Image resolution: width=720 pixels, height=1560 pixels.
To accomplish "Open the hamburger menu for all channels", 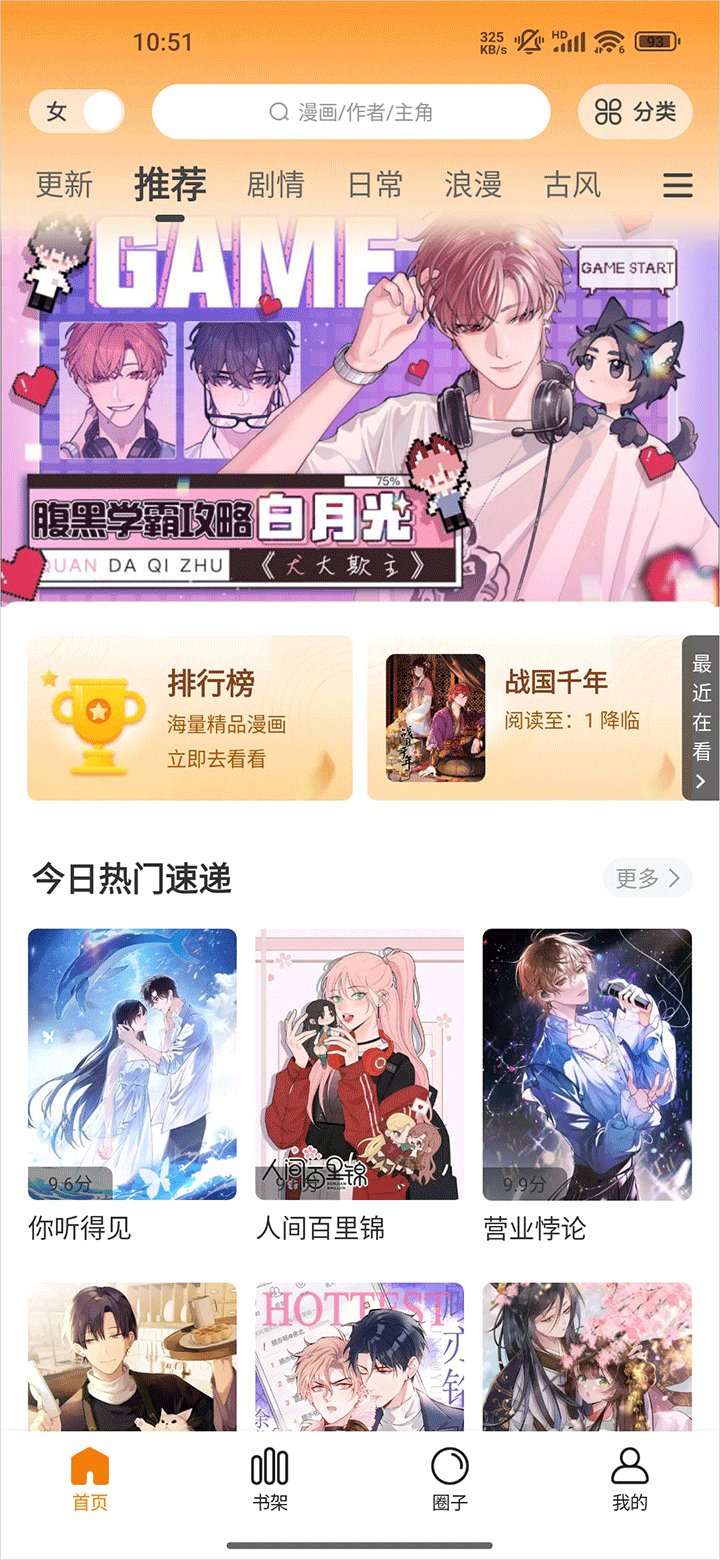I will [x=678, y=185].
